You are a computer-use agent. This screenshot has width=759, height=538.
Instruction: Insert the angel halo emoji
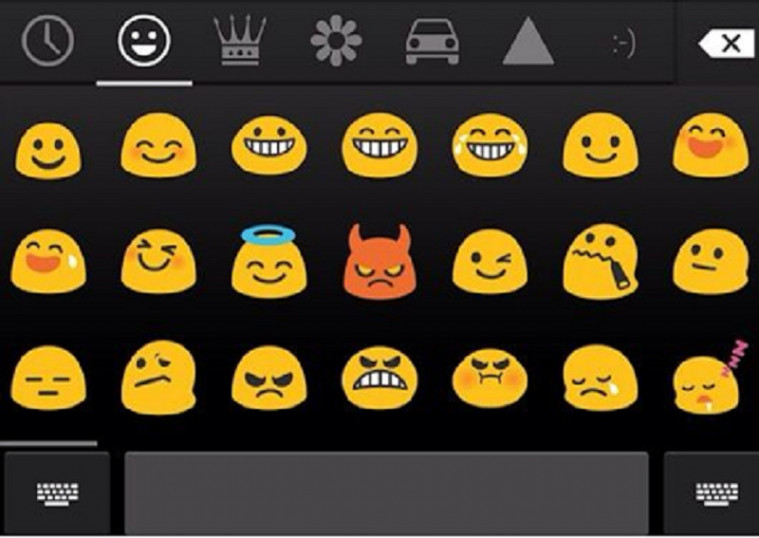270,262
